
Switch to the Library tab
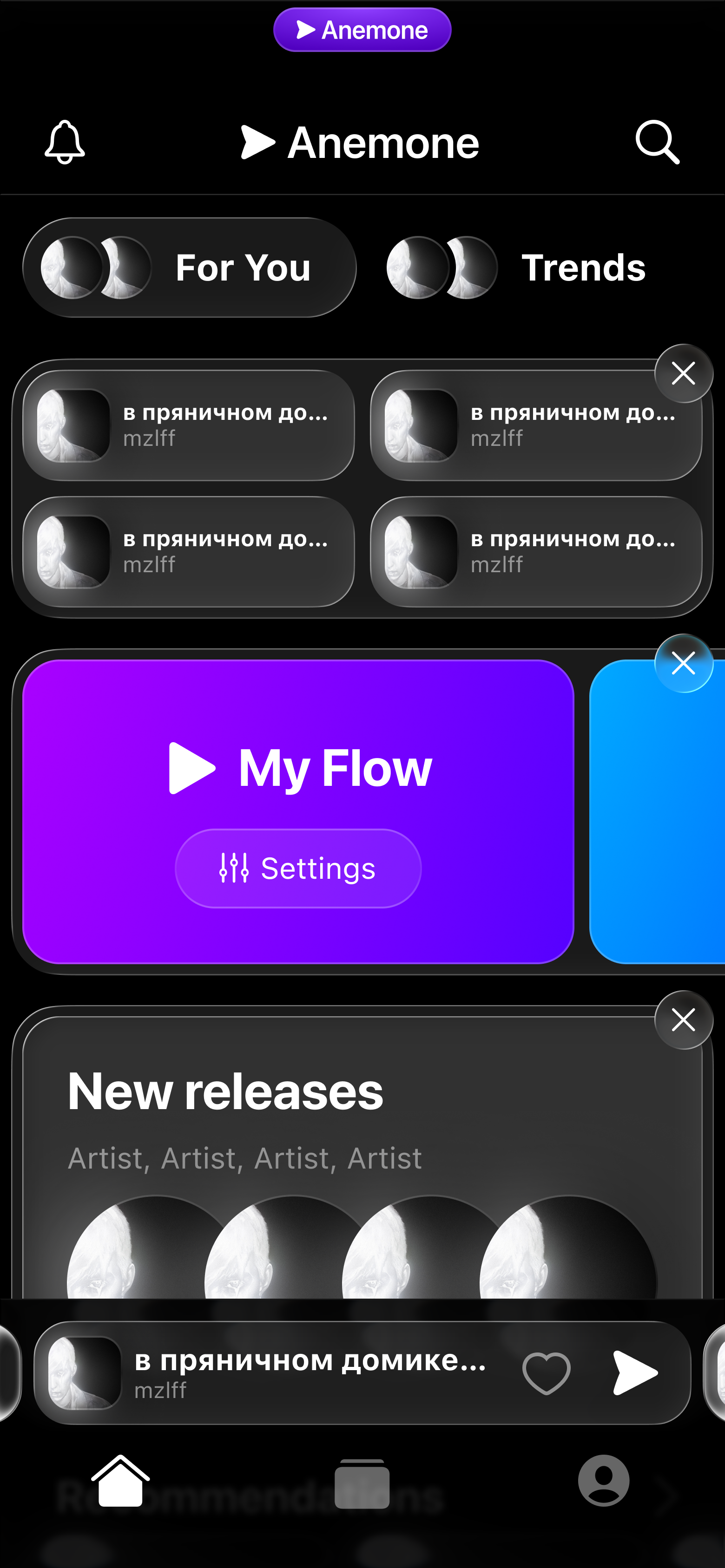(x=362, y=1483)
